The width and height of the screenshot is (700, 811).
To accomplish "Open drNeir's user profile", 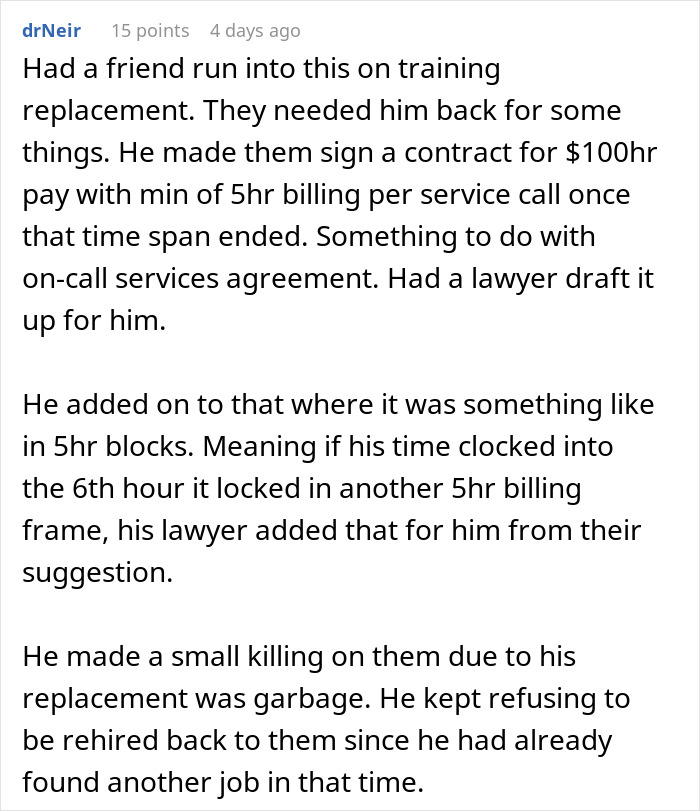I will [x=51, y=31].
